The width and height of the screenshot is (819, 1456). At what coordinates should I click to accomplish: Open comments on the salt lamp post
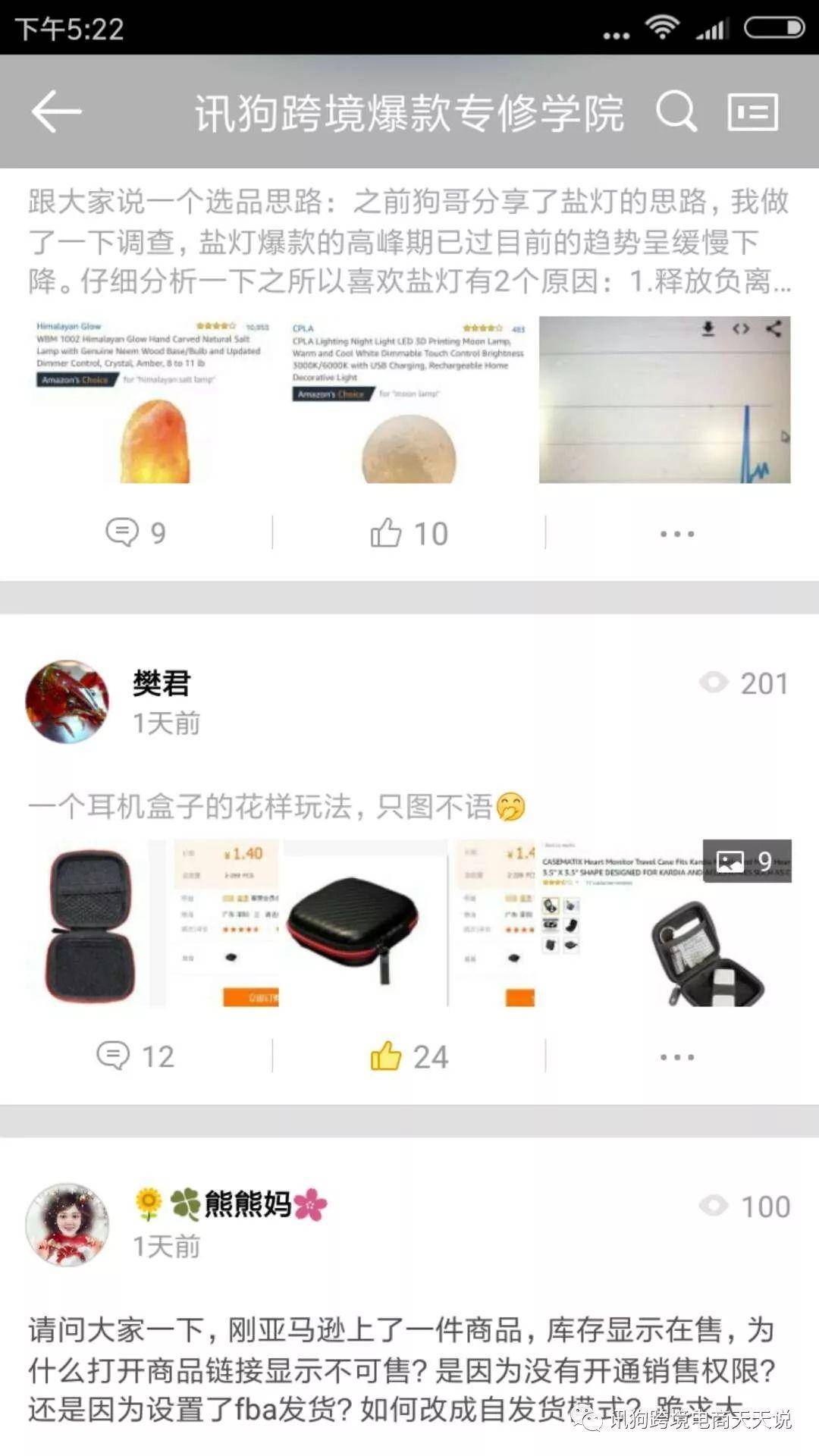[136, 532]
